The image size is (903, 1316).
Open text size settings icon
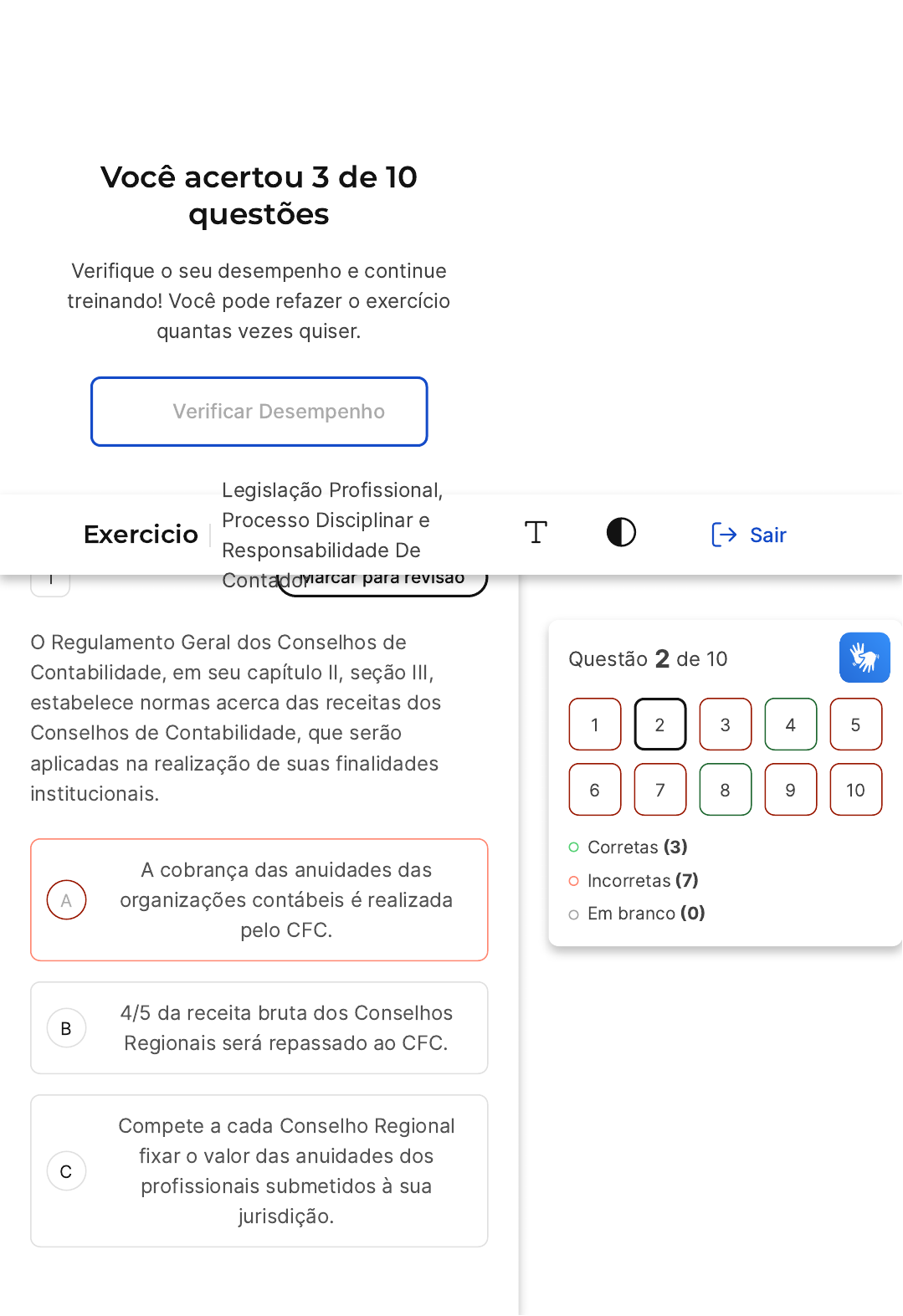[x=536, y=533]
